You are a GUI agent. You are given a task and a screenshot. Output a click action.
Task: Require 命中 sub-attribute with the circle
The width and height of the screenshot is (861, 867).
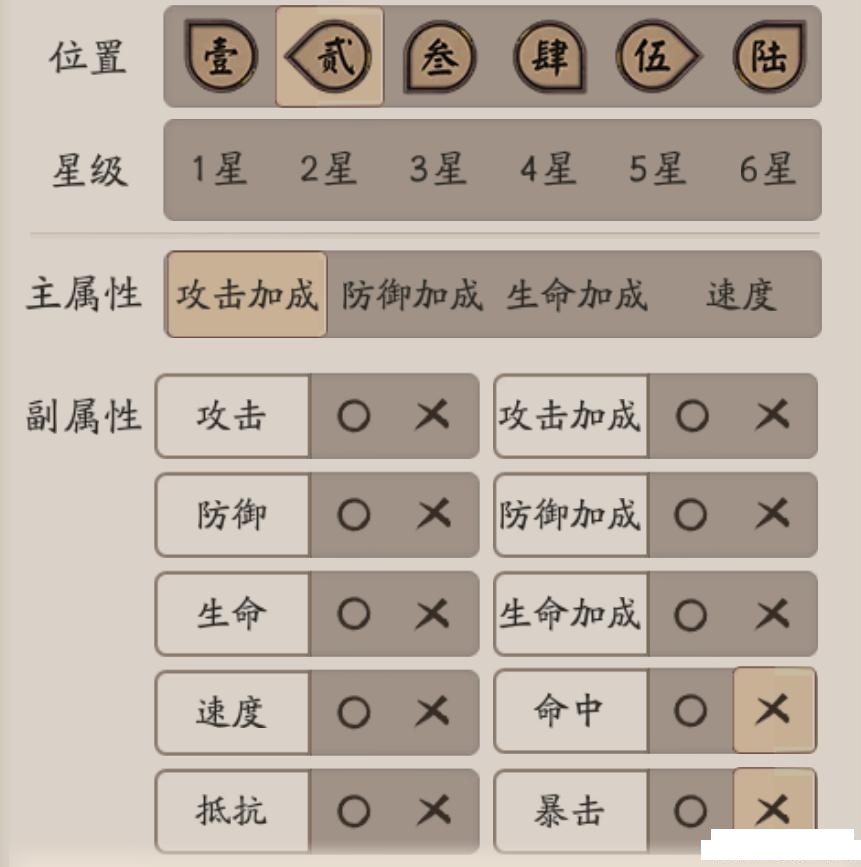tap(691, 711)
